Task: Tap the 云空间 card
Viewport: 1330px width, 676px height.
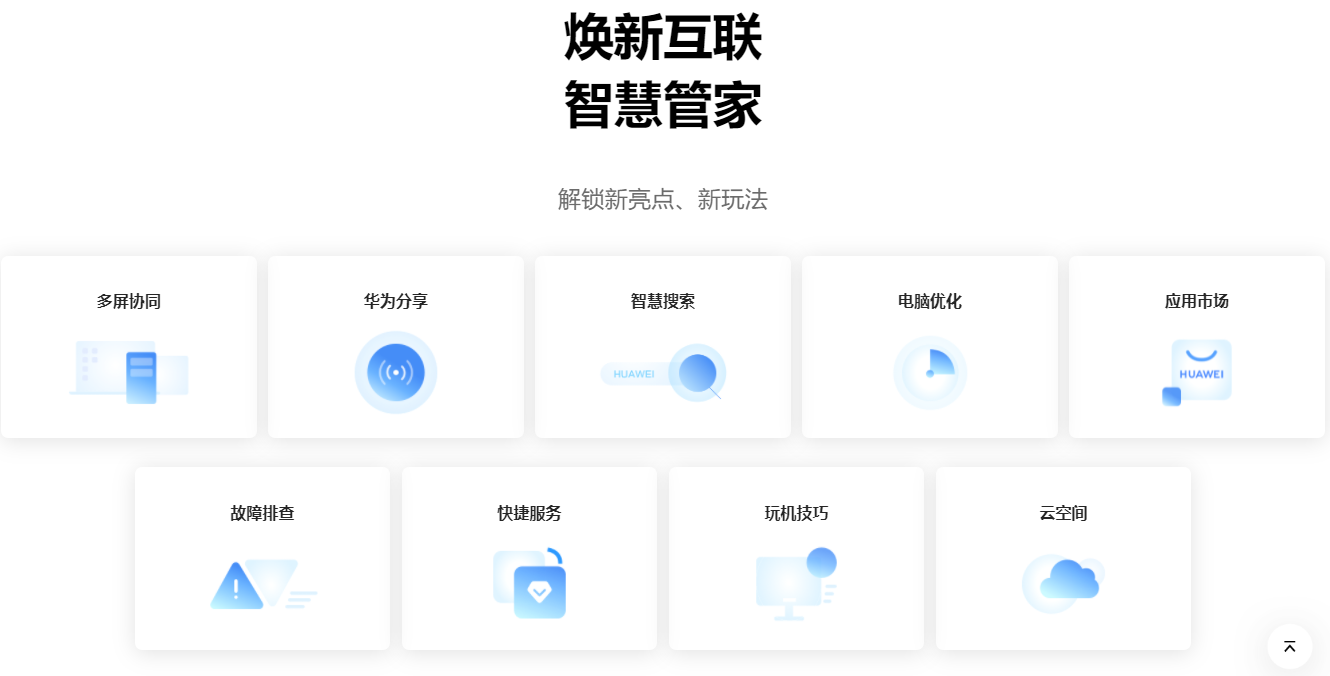Action: pos(1063,558)
